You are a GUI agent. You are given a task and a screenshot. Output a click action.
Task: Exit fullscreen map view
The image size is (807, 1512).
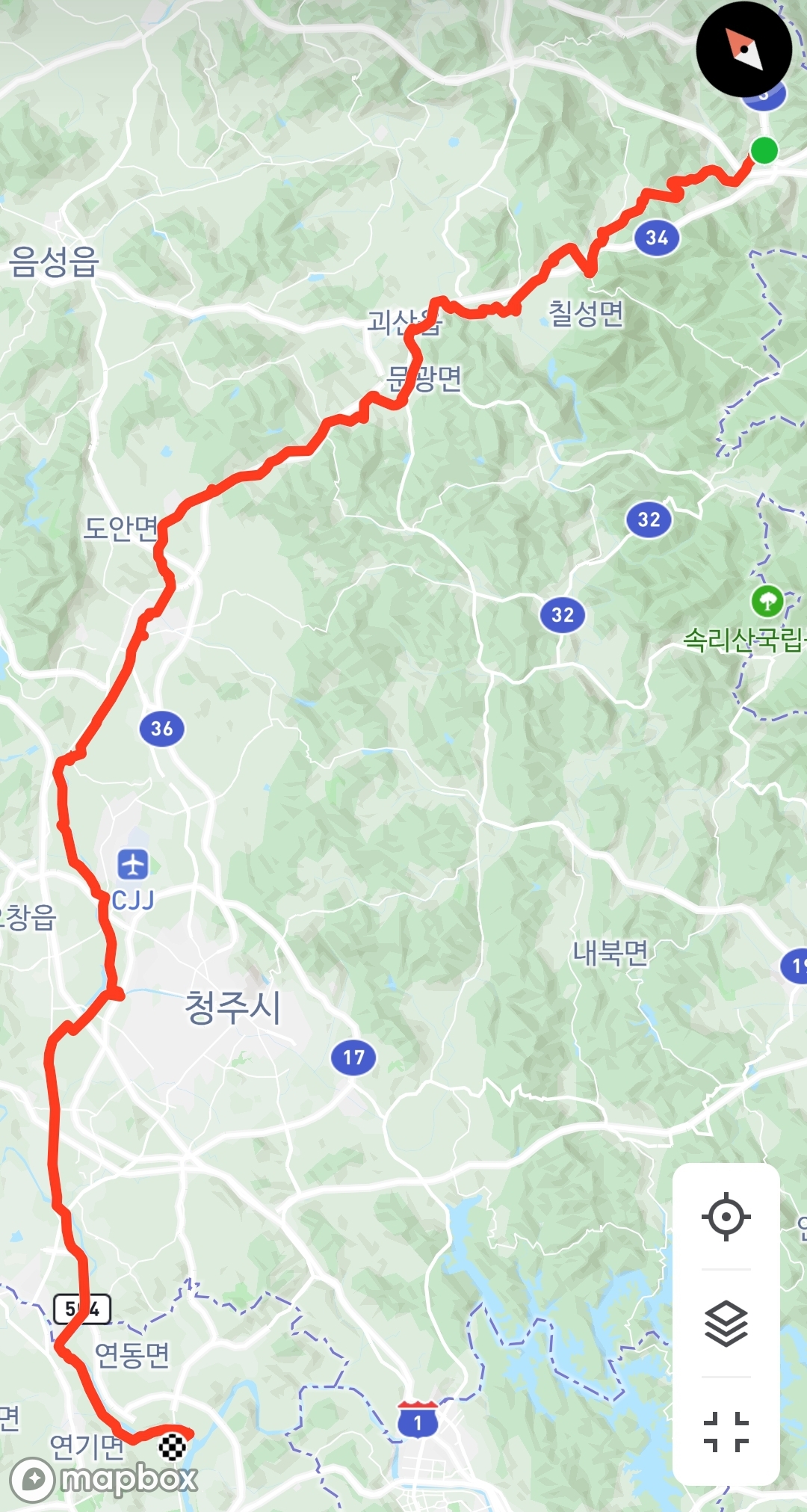point(726,1431)
